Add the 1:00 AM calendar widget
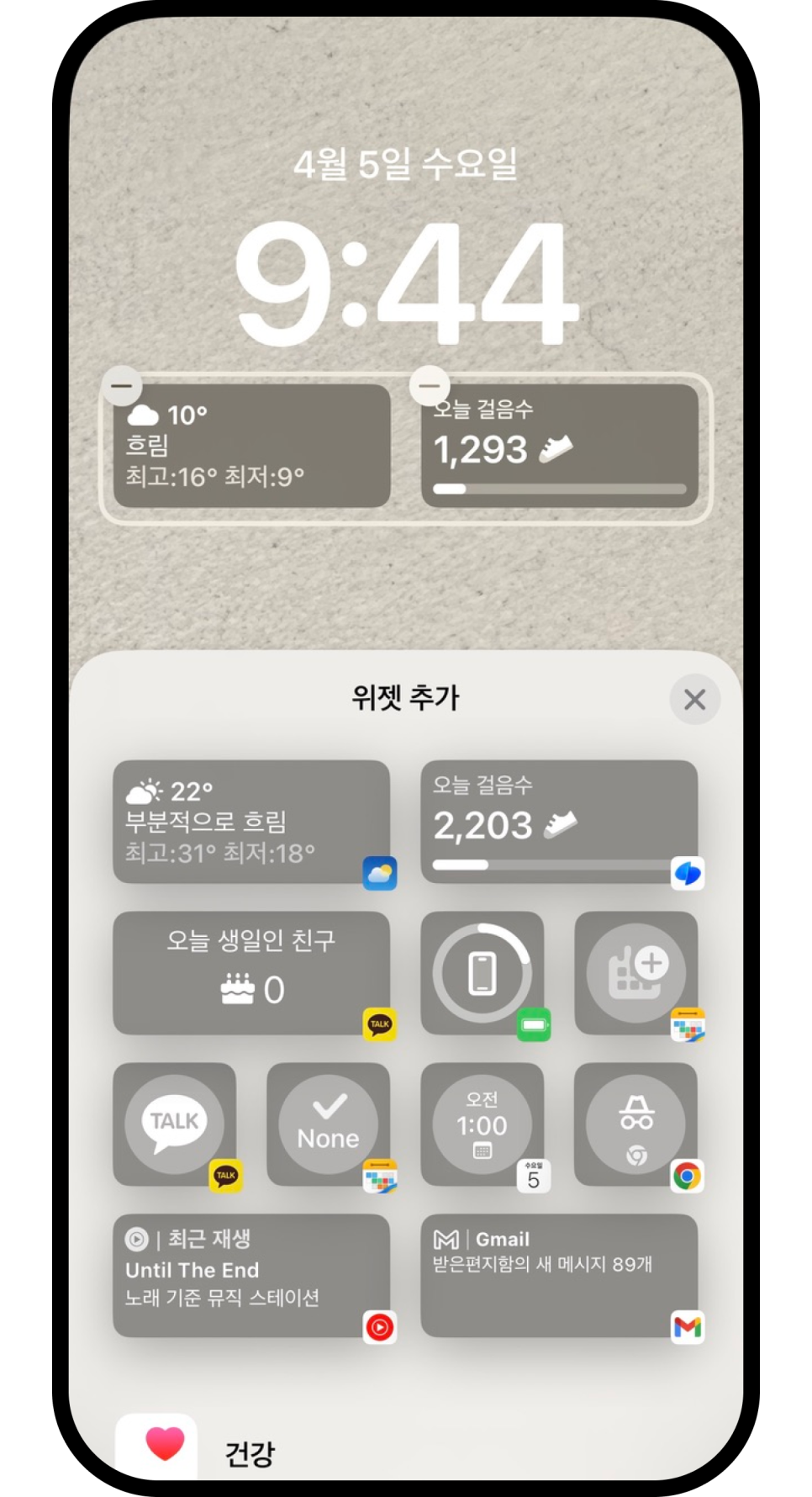812x1497 pixels. (482, 1124)
